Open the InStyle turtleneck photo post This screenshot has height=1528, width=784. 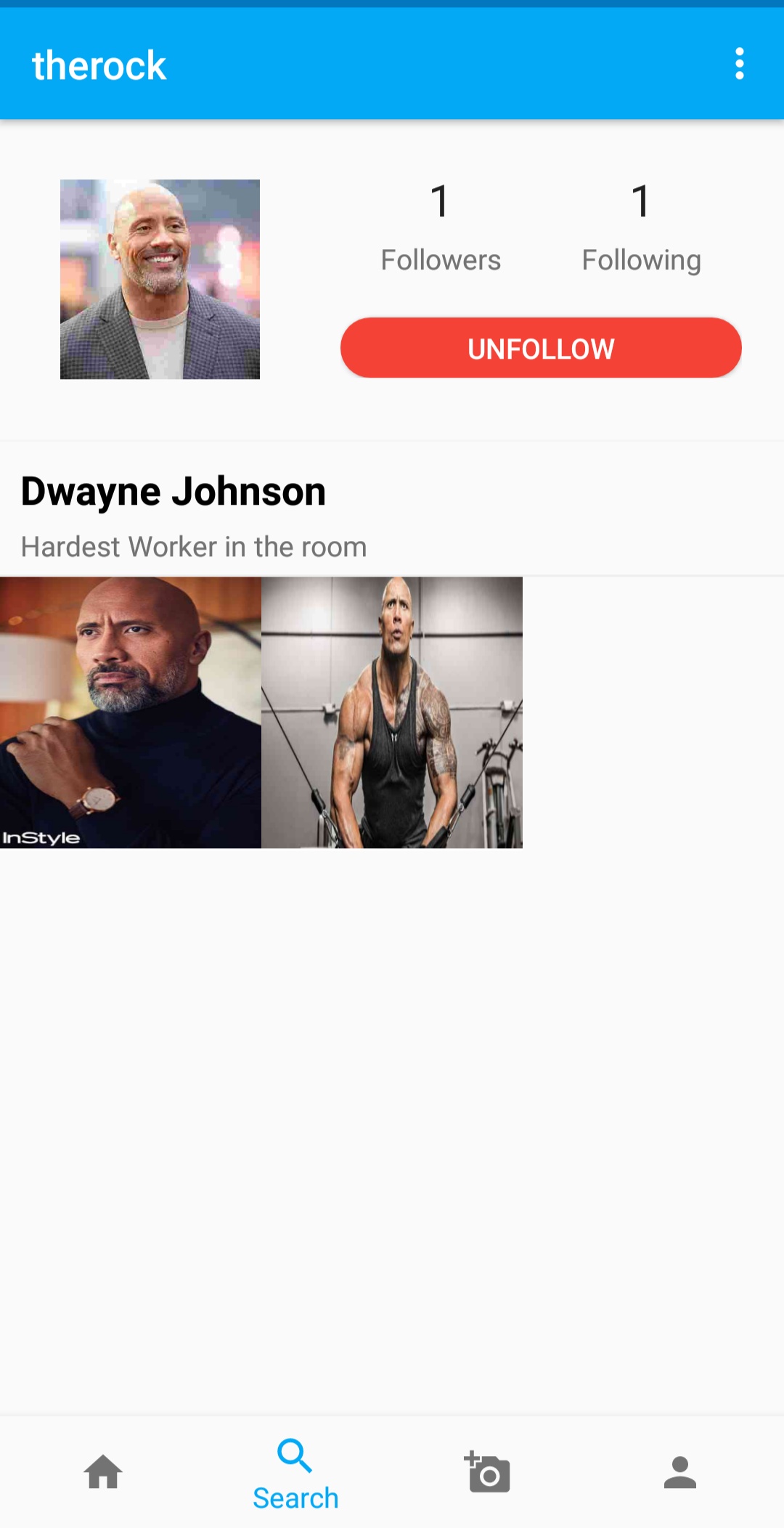point(131,712)
